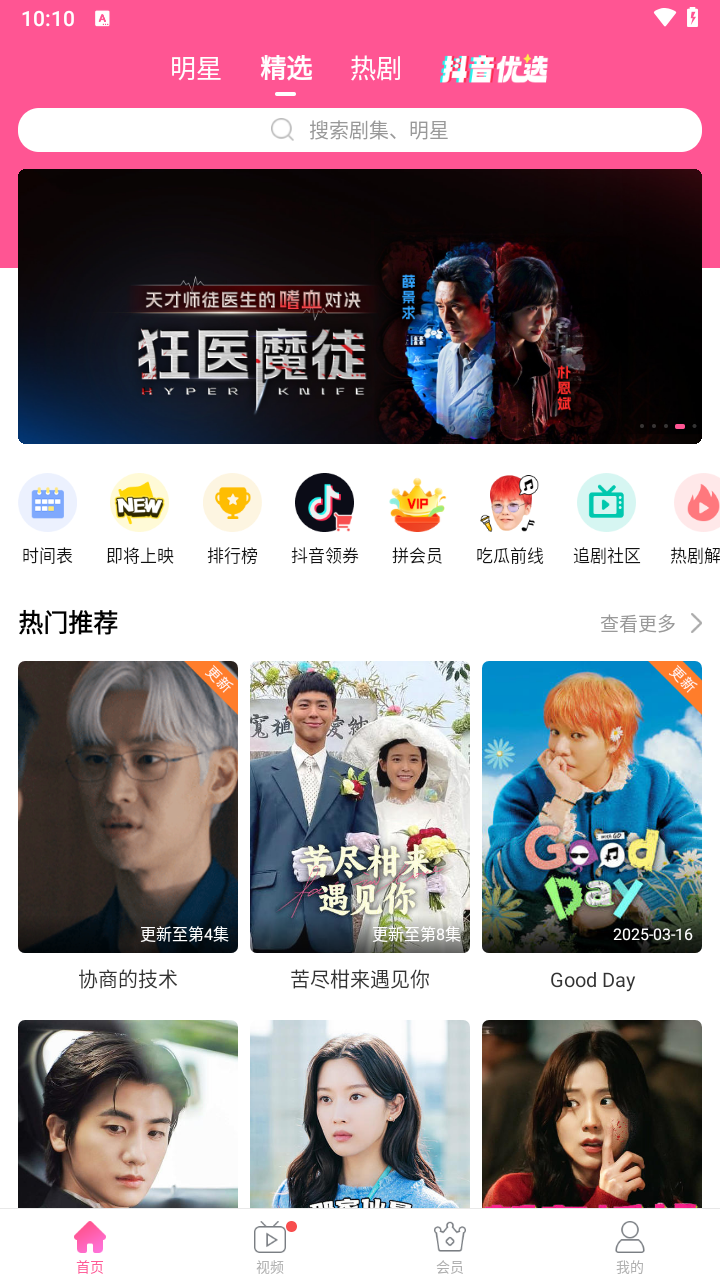Select the 首页 home tab
The height and width of the screenshot is (1280, 720).
pos(90,1246)
